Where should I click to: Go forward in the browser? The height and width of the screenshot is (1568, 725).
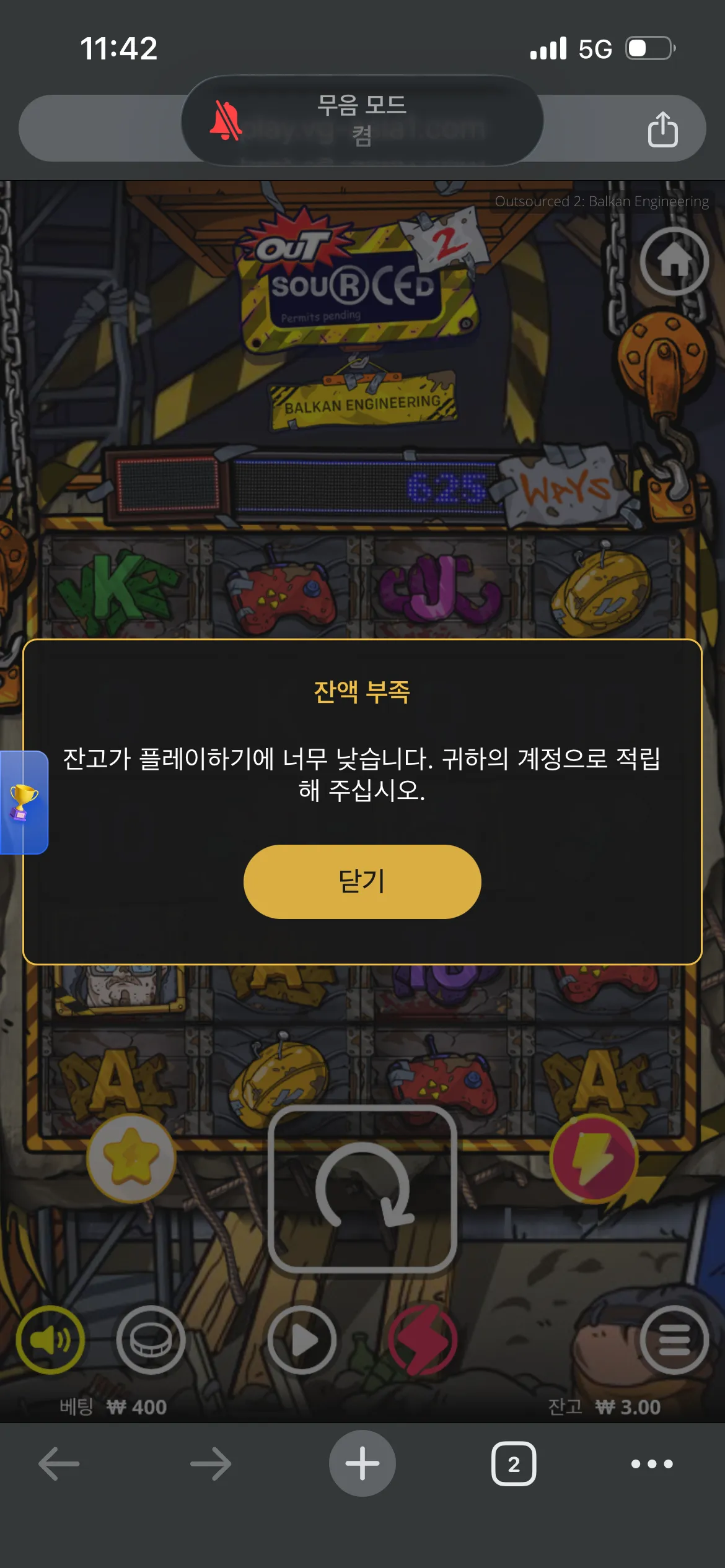pos(211,1464)
